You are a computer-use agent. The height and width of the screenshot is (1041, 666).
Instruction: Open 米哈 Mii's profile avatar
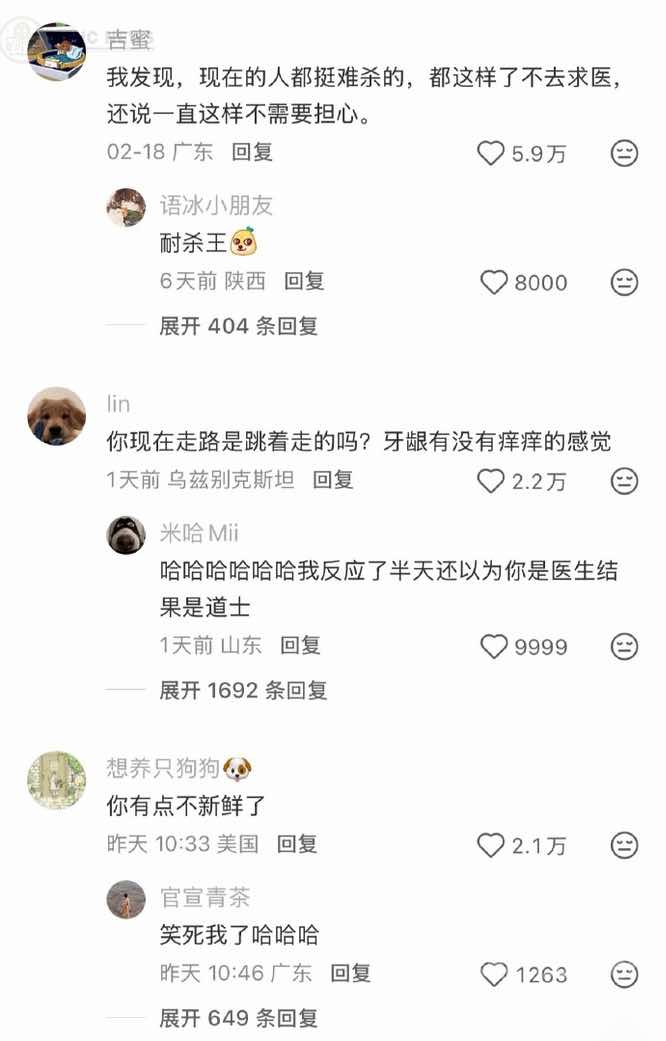[x=127, y=535]
